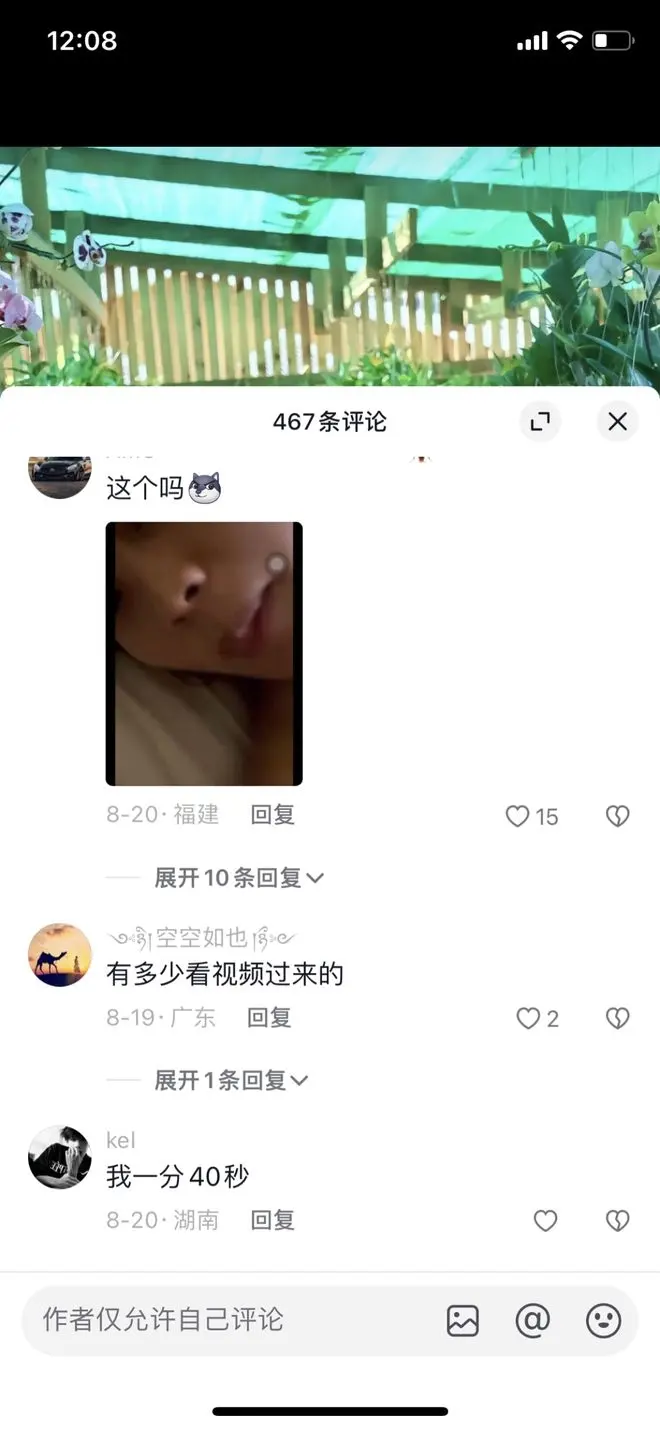Dislike the 这个吗 comment
The height and width of the screenshot is (1430, 660).
click(x=618, y=816)
